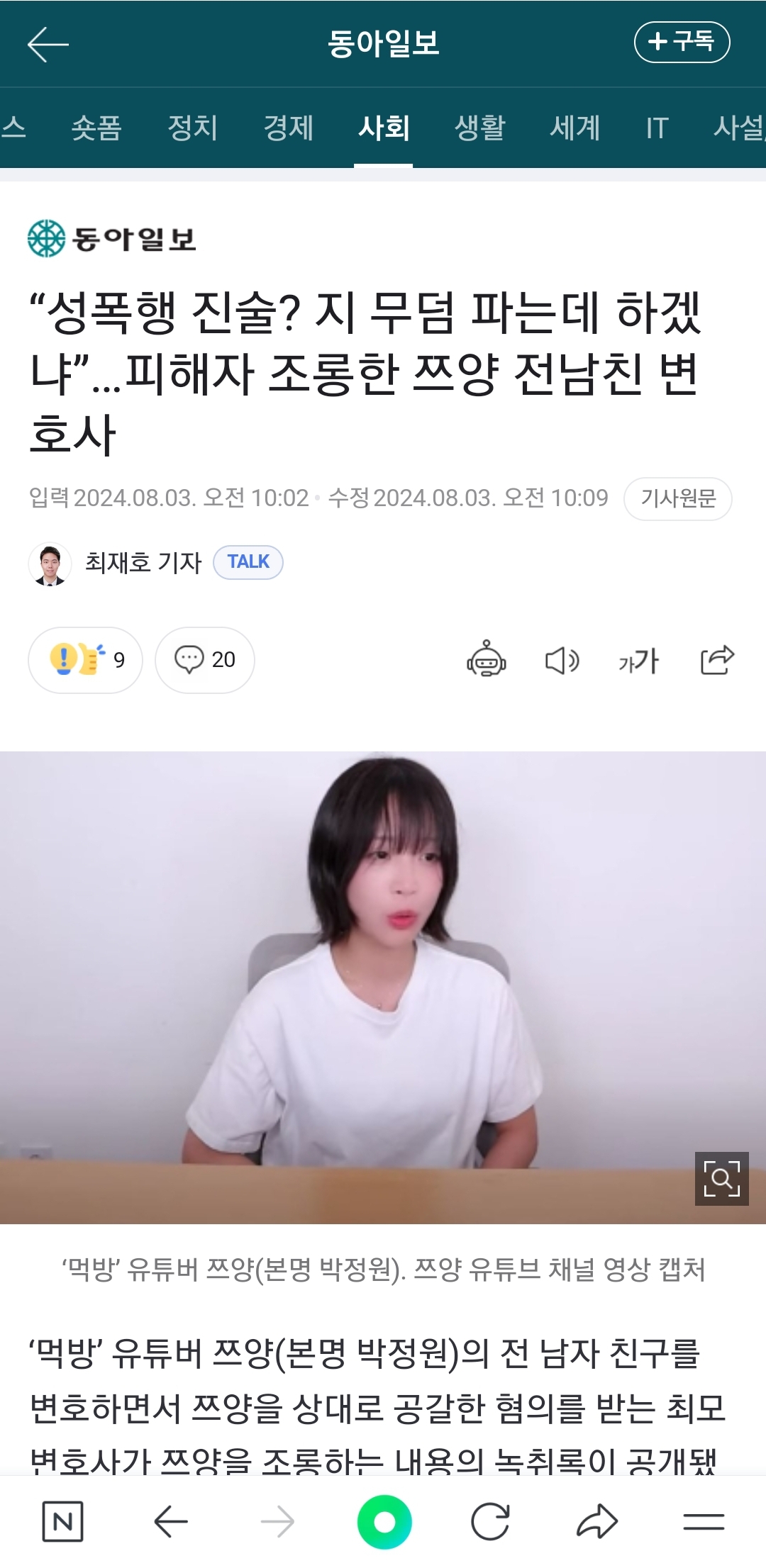Reload the page from bottom toolbar

(x=490, y=1521)
